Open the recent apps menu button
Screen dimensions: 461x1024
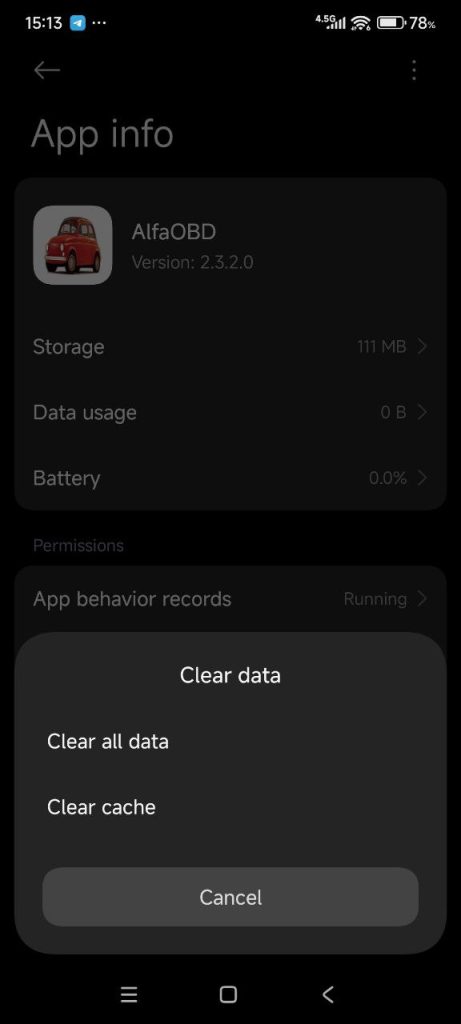tap(129, 994)
